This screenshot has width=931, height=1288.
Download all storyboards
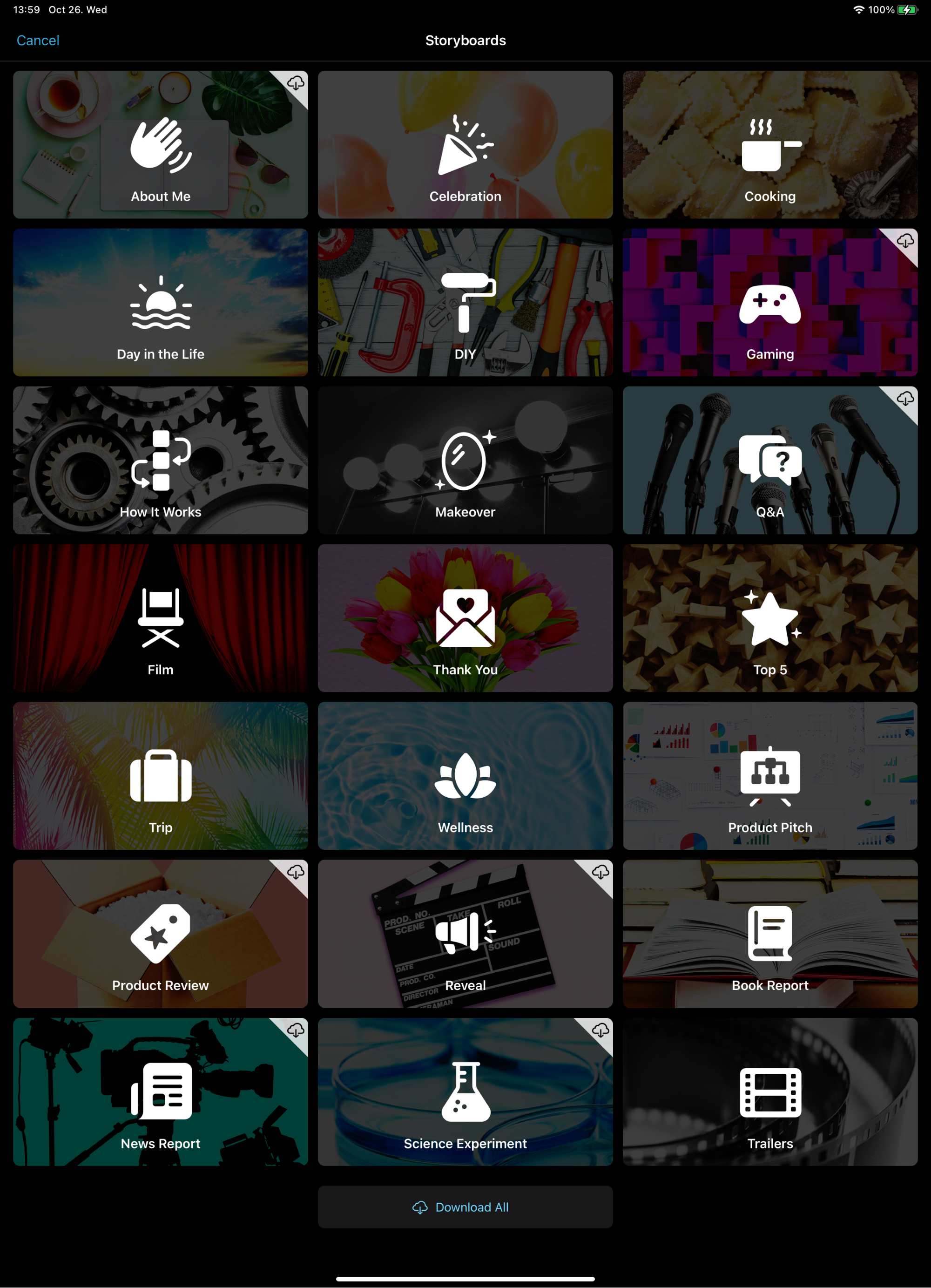(x=465, y=1207)
